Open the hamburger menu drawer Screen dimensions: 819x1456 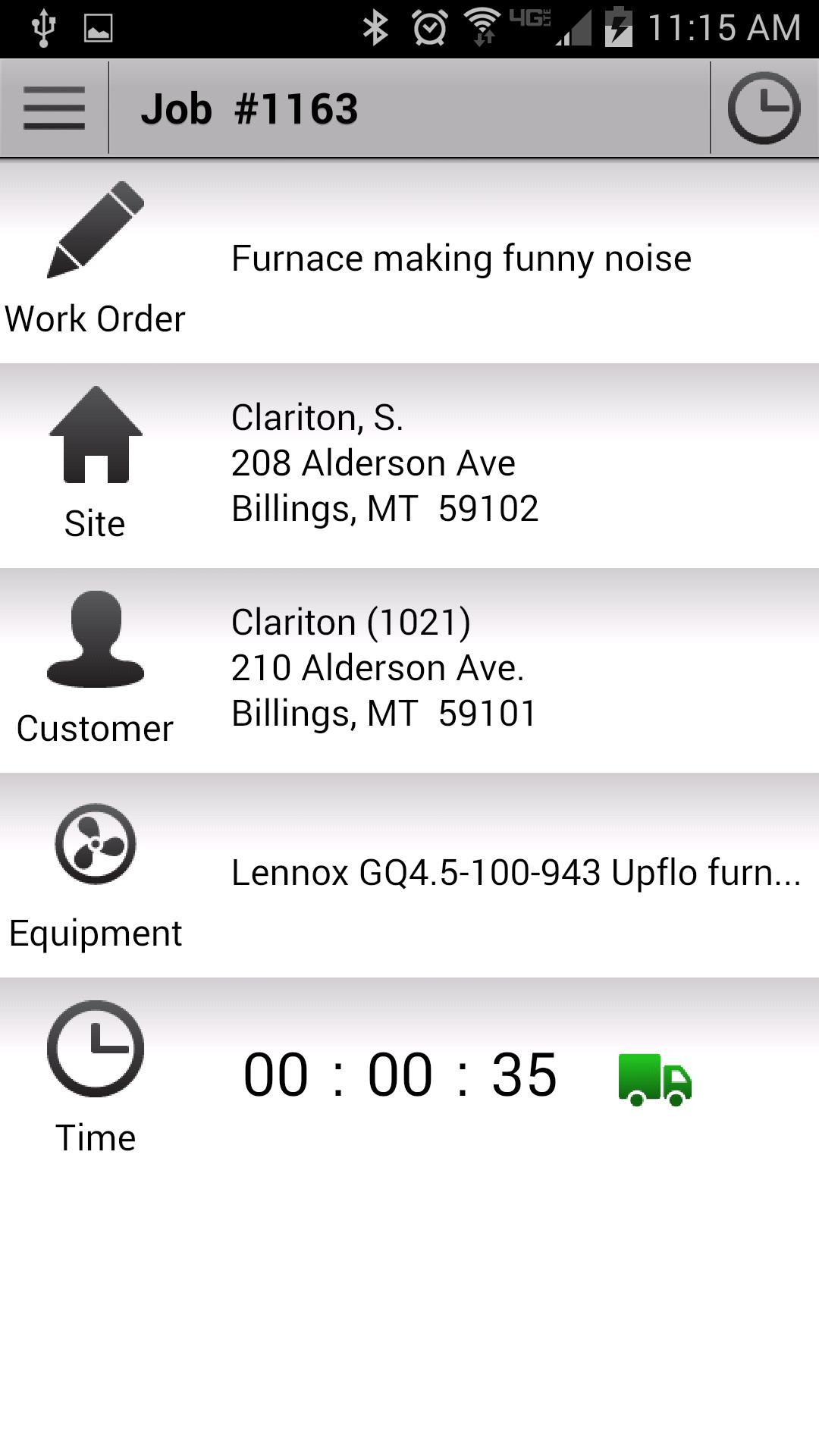(x=54, y=108)
